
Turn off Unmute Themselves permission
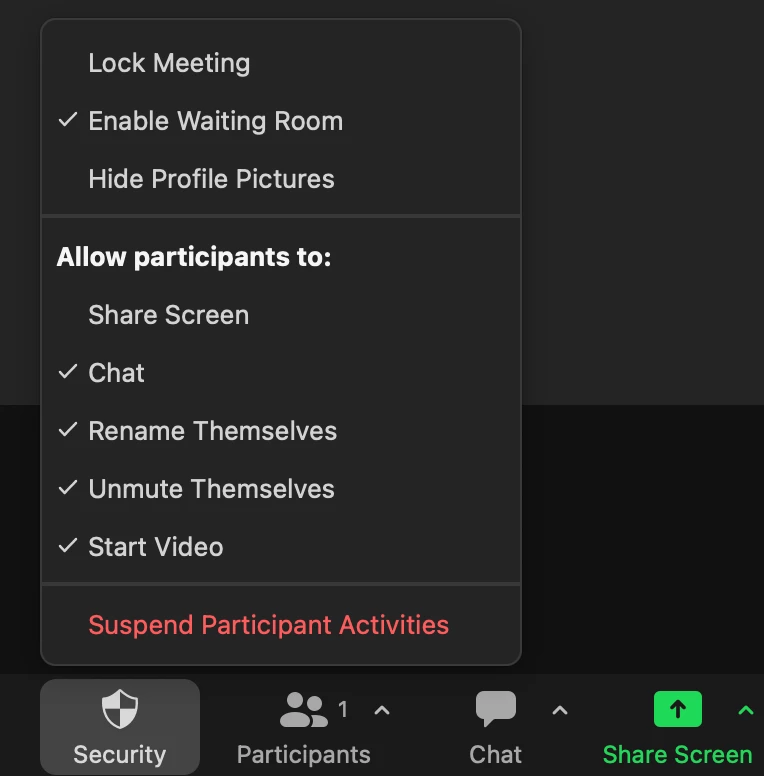[x=211, y=489]
